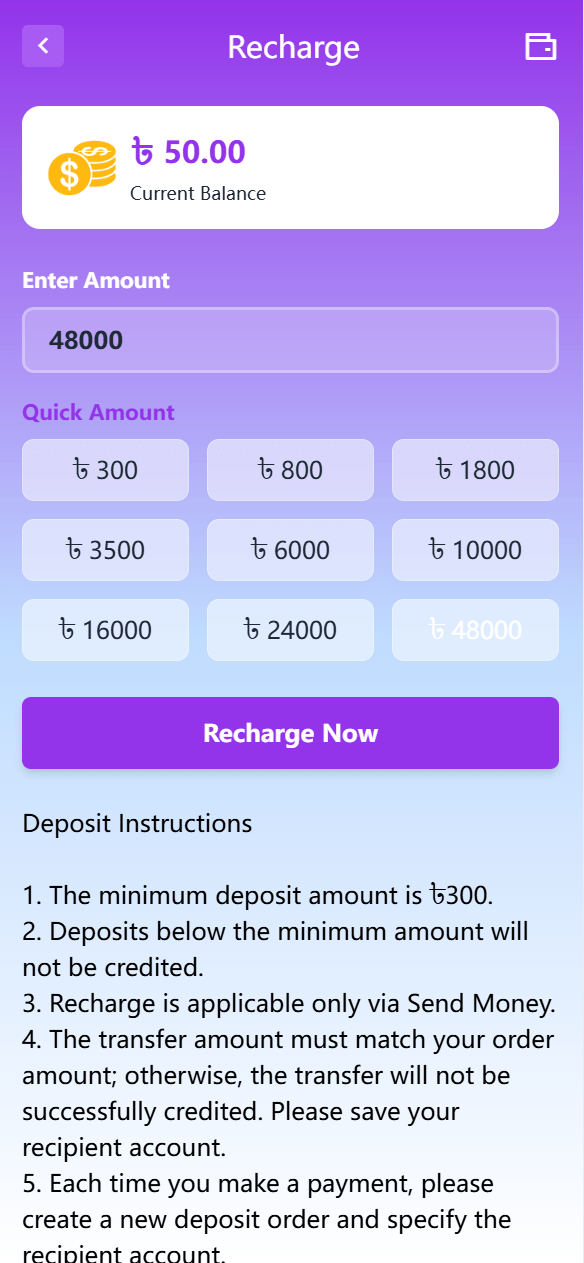Screen dimensions: 584x1263
Task: Choose the ৳ 6000 quick amount
Action: pyautogui.click(x=290, y=550)
